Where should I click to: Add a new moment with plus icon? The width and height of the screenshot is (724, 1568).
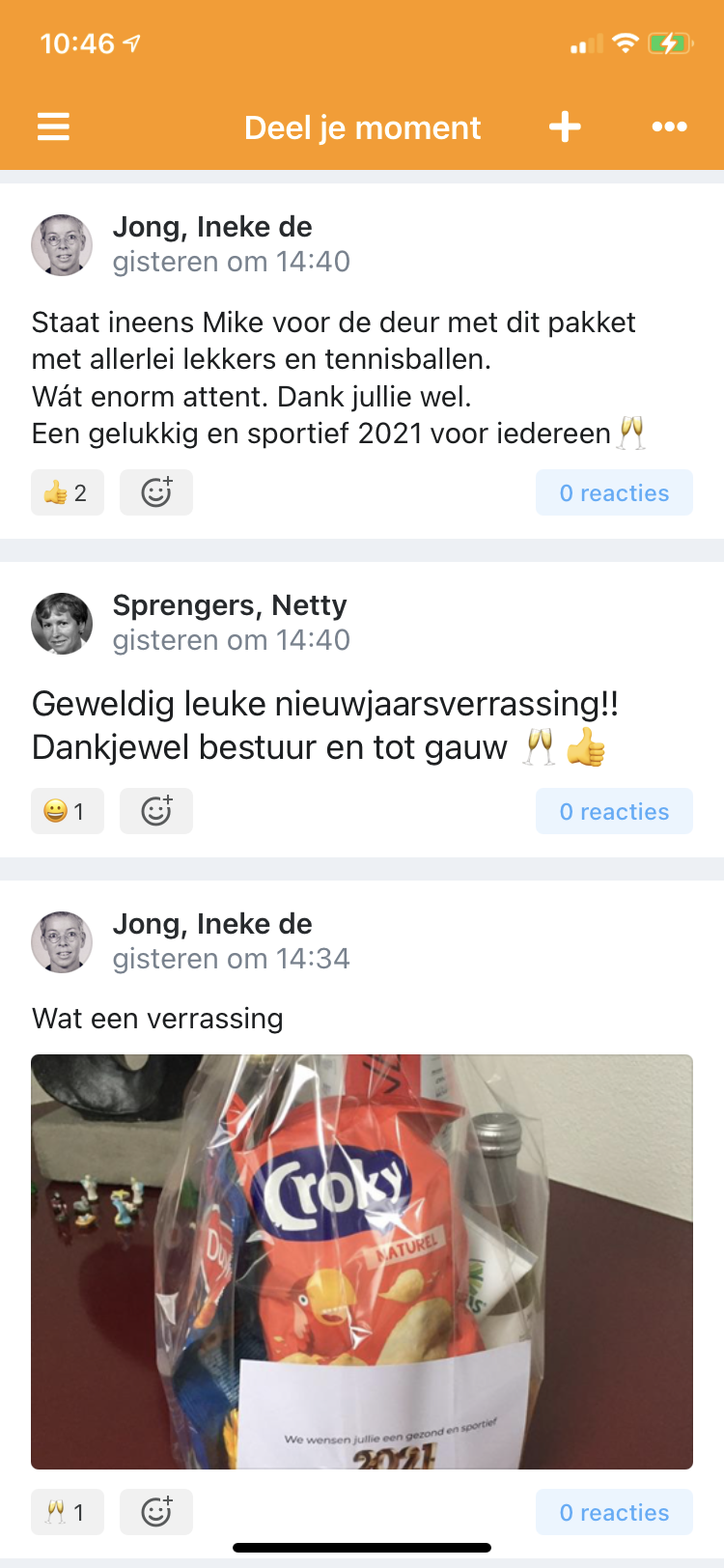pyautogui.click(x=565, y=126)
